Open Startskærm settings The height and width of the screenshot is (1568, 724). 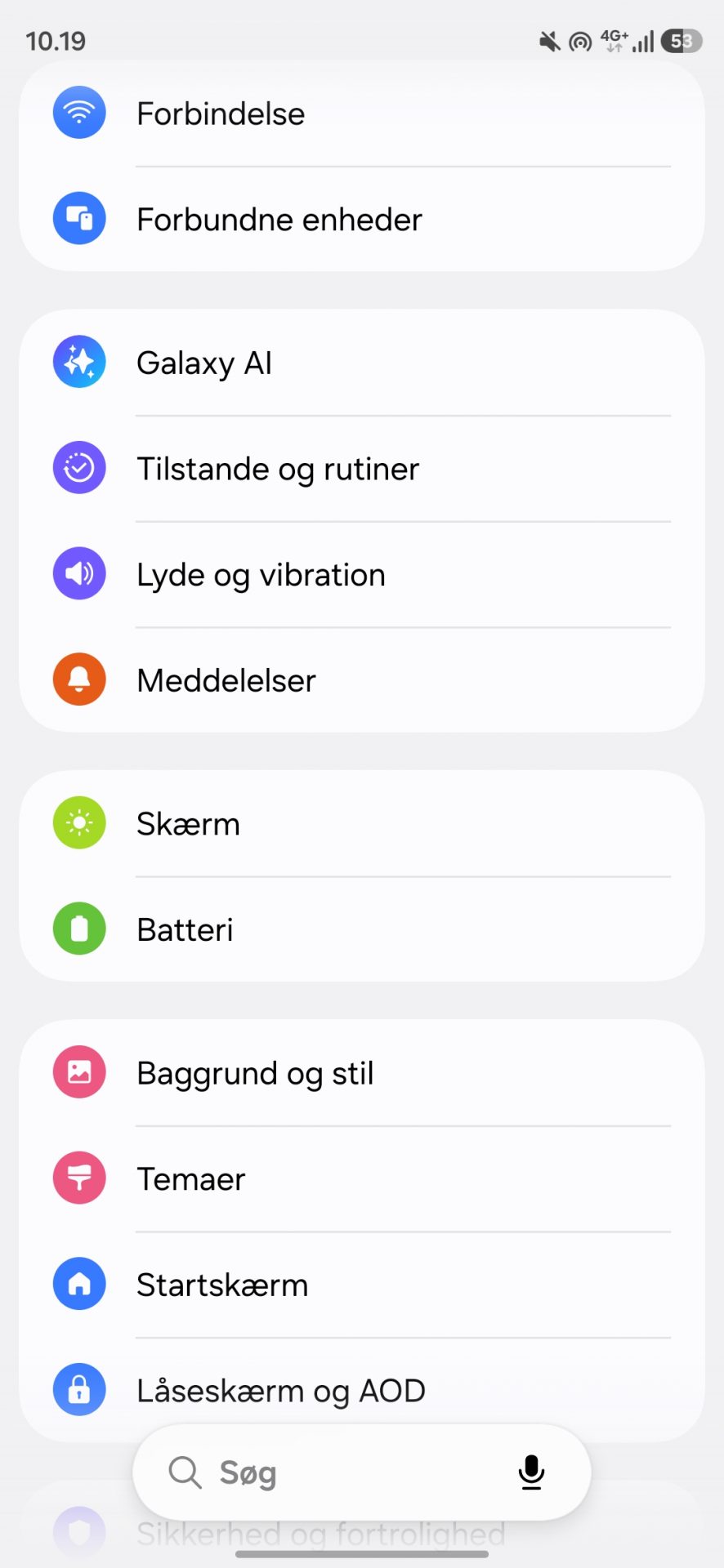(x=222, y=1285)
